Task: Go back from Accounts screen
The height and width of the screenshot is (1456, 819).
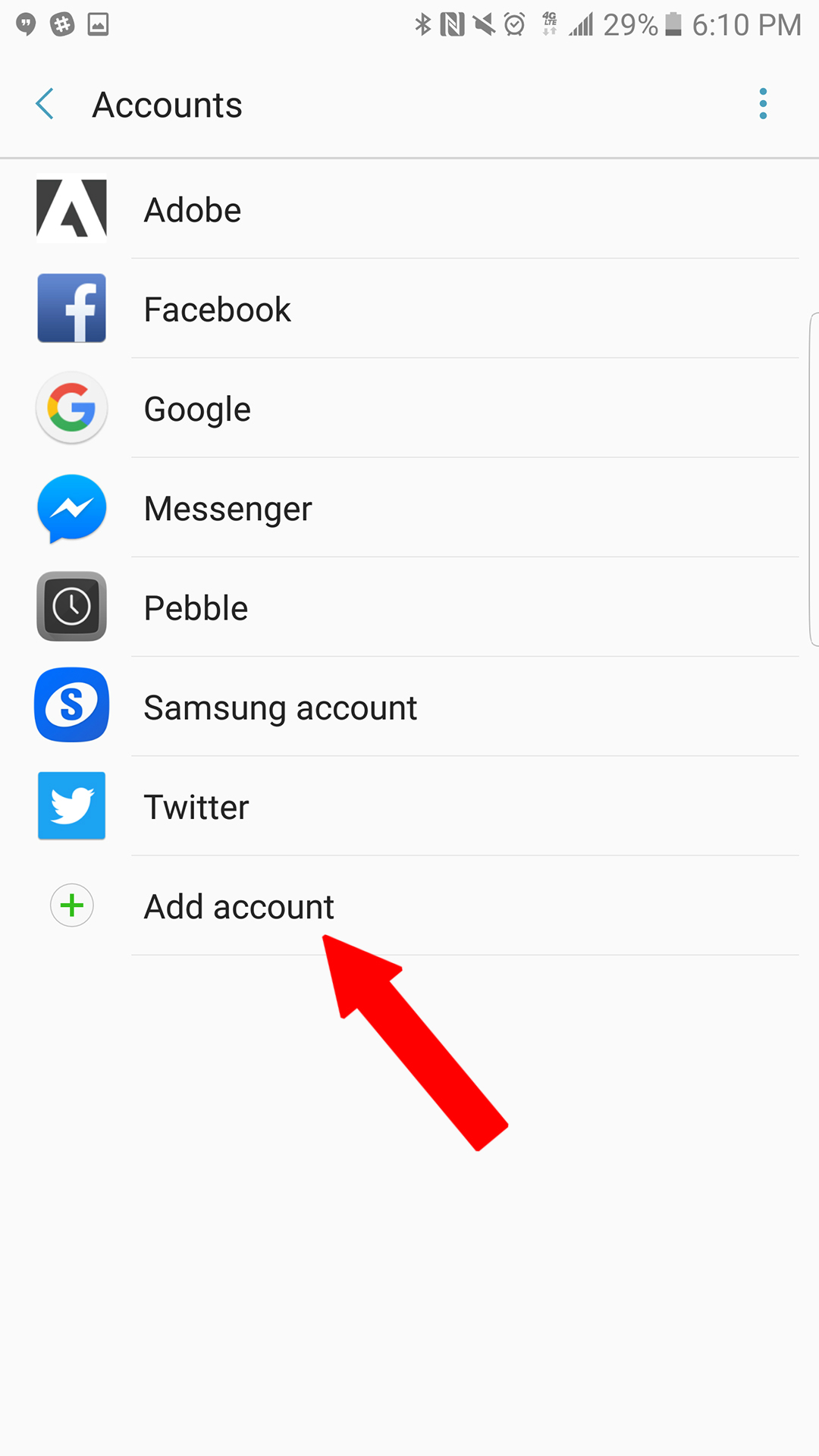Action: coord(45,104)
